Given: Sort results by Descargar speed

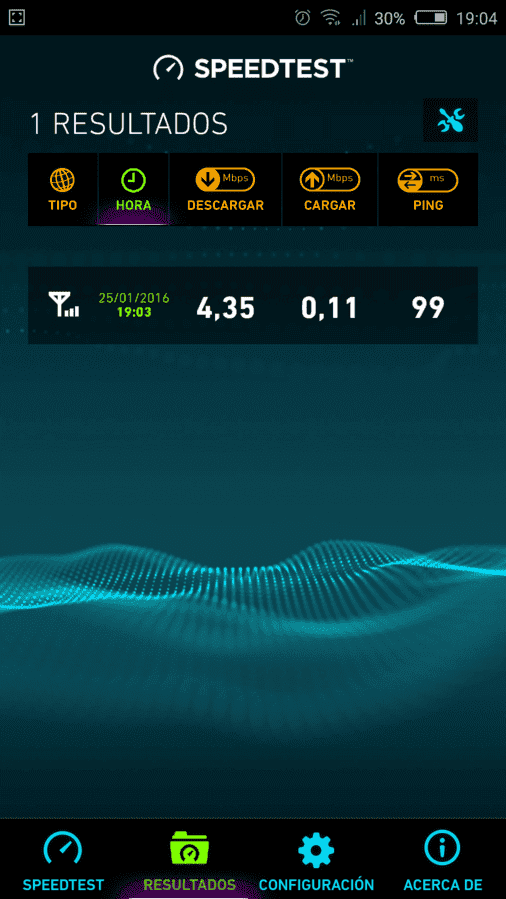Looking at the screenshot, I should [x=225, y=190].
